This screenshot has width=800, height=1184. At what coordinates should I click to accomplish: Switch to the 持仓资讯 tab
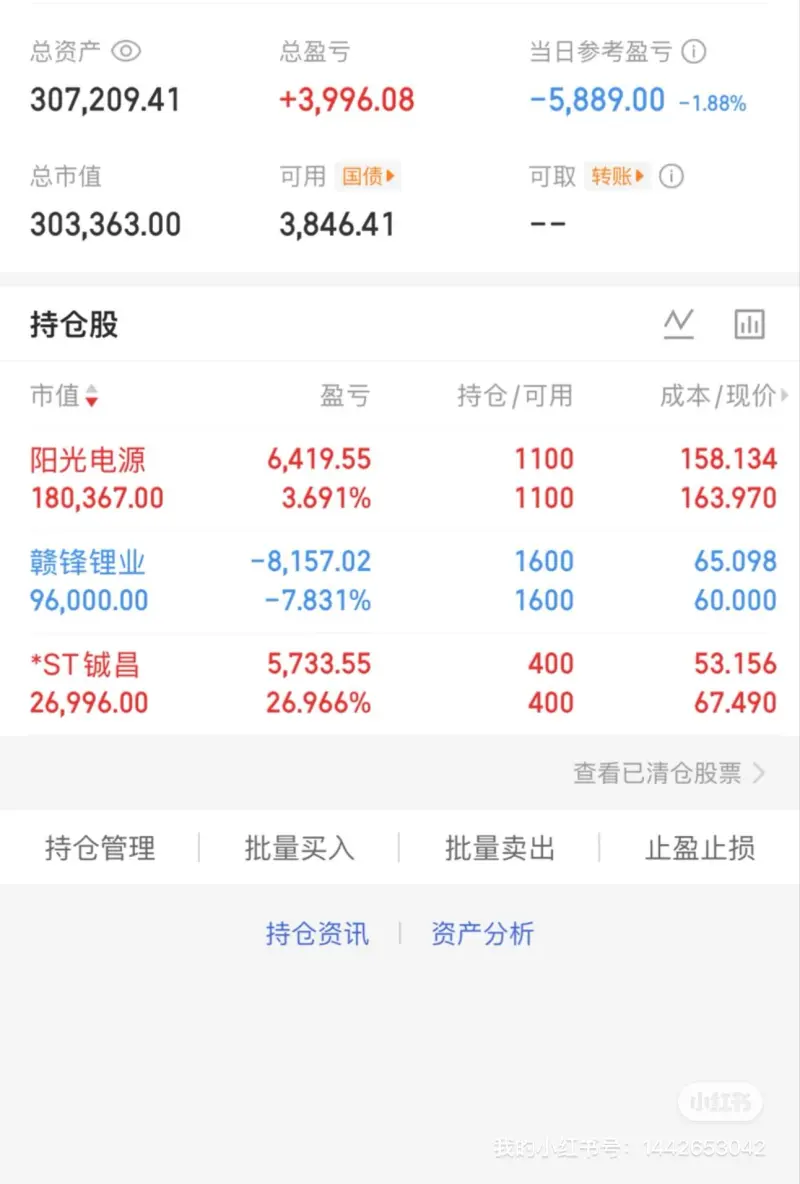pyautogui.click(x=318, y=932)
